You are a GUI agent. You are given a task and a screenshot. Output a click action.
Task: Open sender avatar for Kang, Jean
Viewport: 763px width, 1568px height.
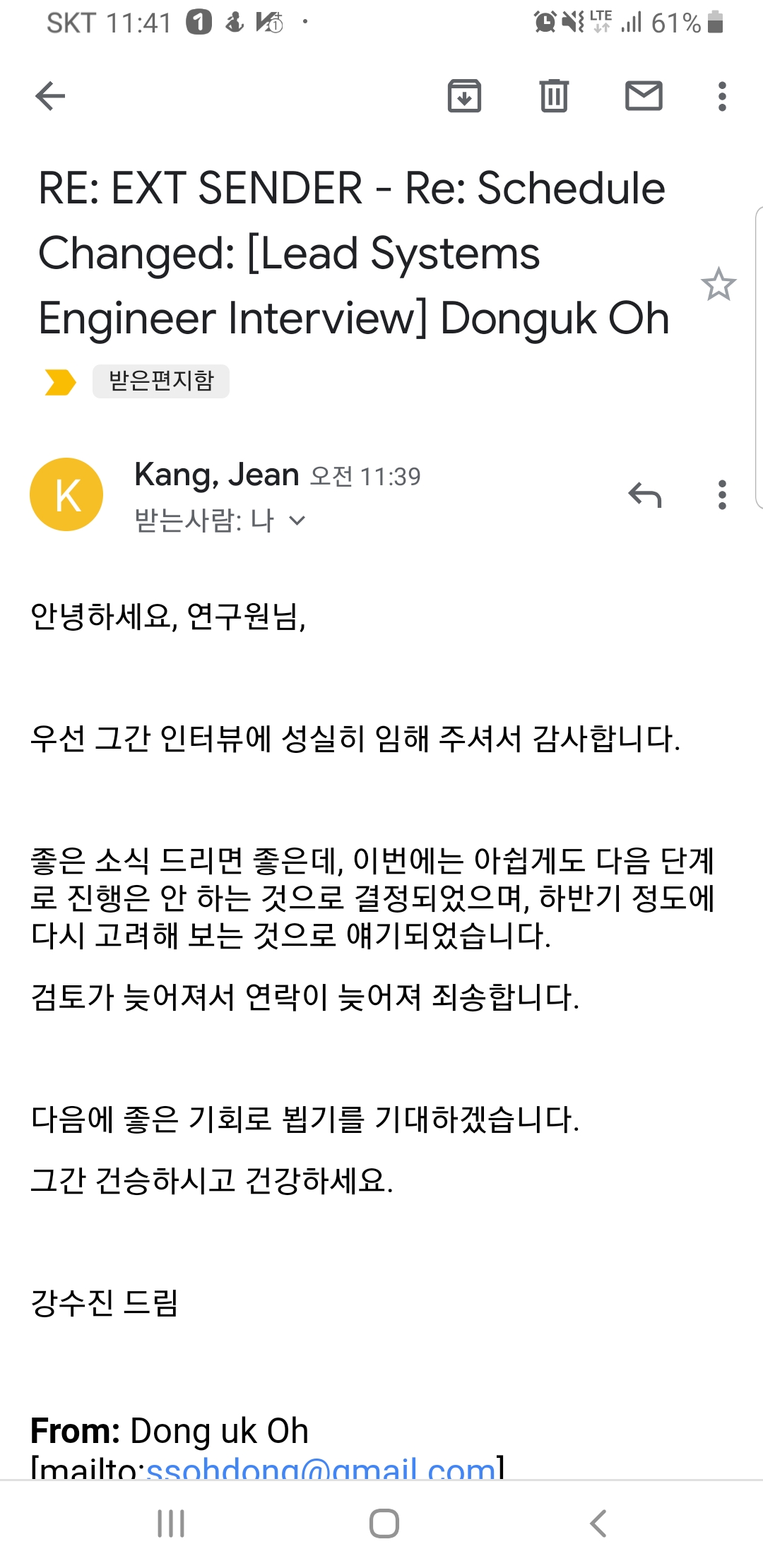(x=66, y=494)
